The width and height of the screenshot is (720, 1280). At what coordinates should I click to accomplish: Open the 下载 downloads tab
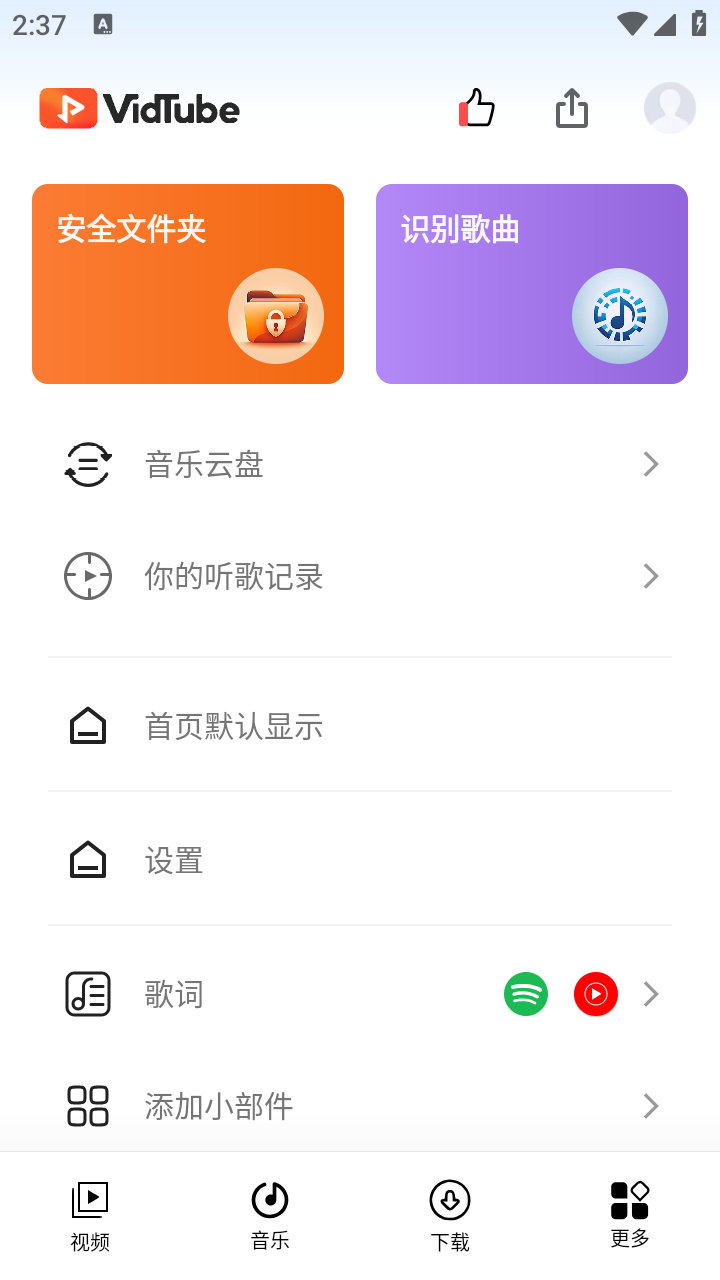[449, 1213]
